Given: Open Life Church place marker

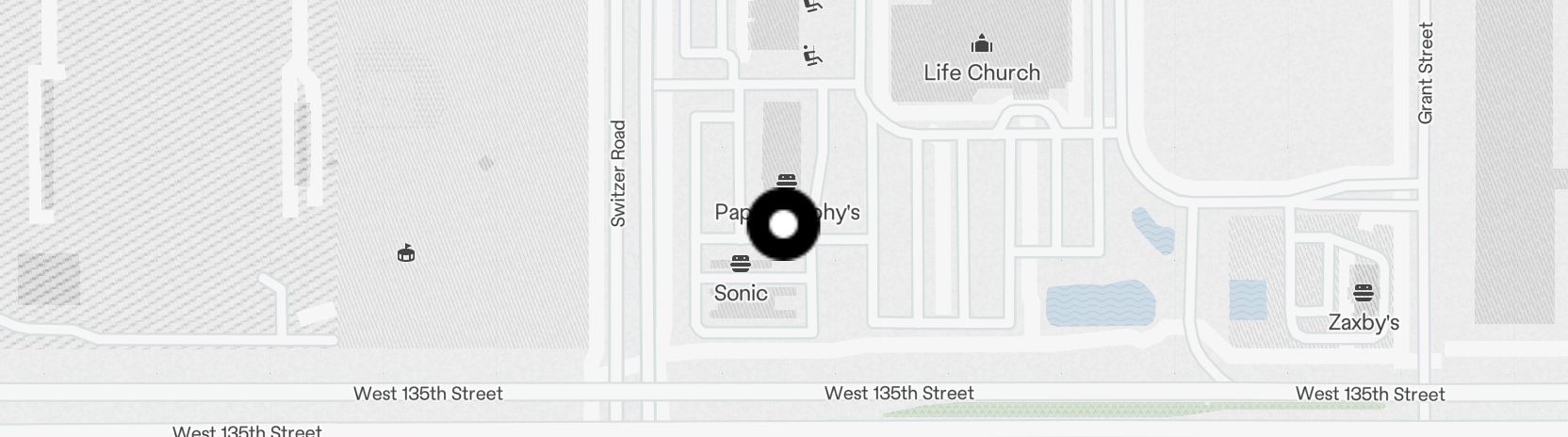Looking at the screenshot, I should [x=982, y=44].
